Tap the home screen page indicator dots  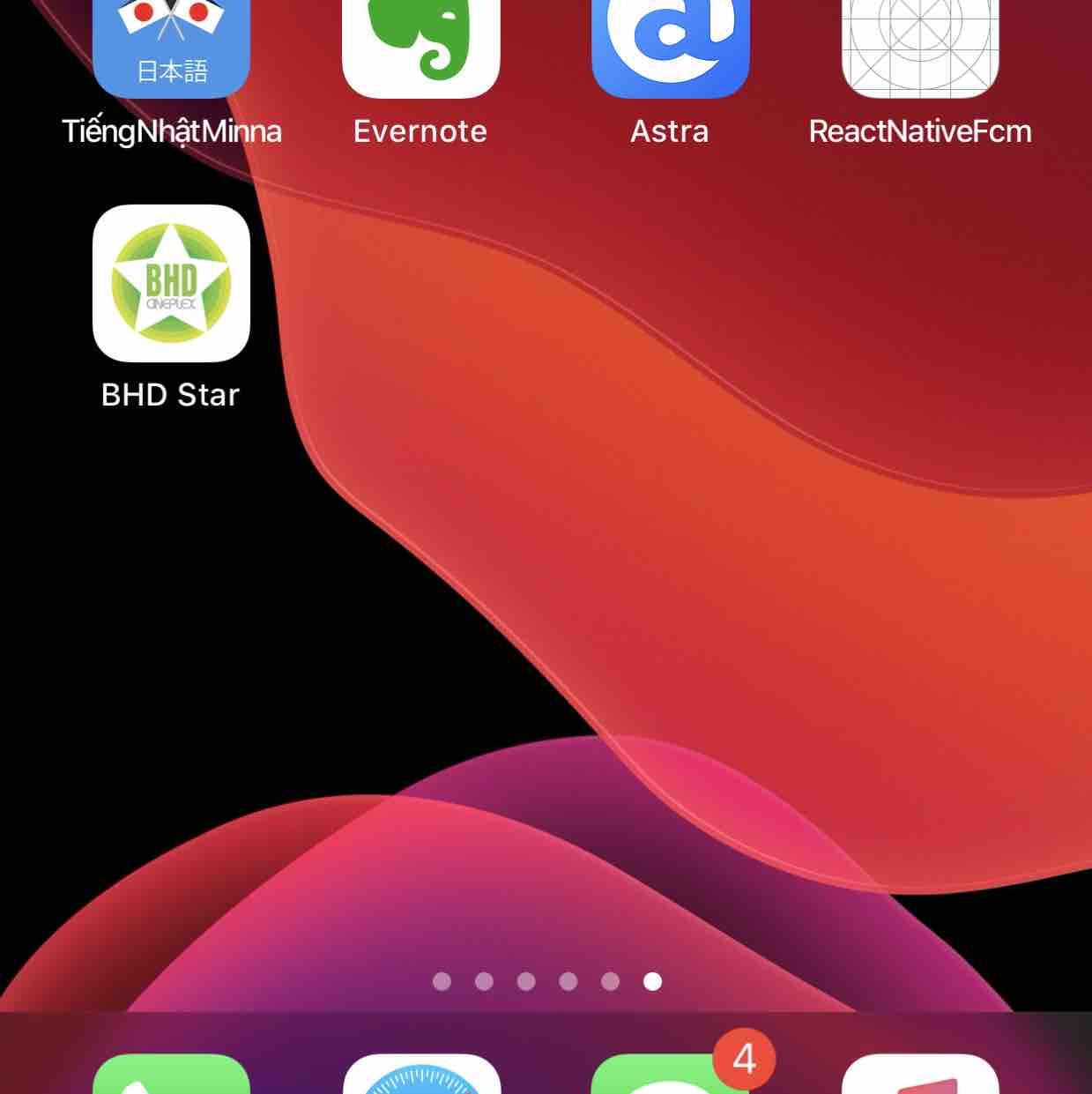[x=546, y=981]
